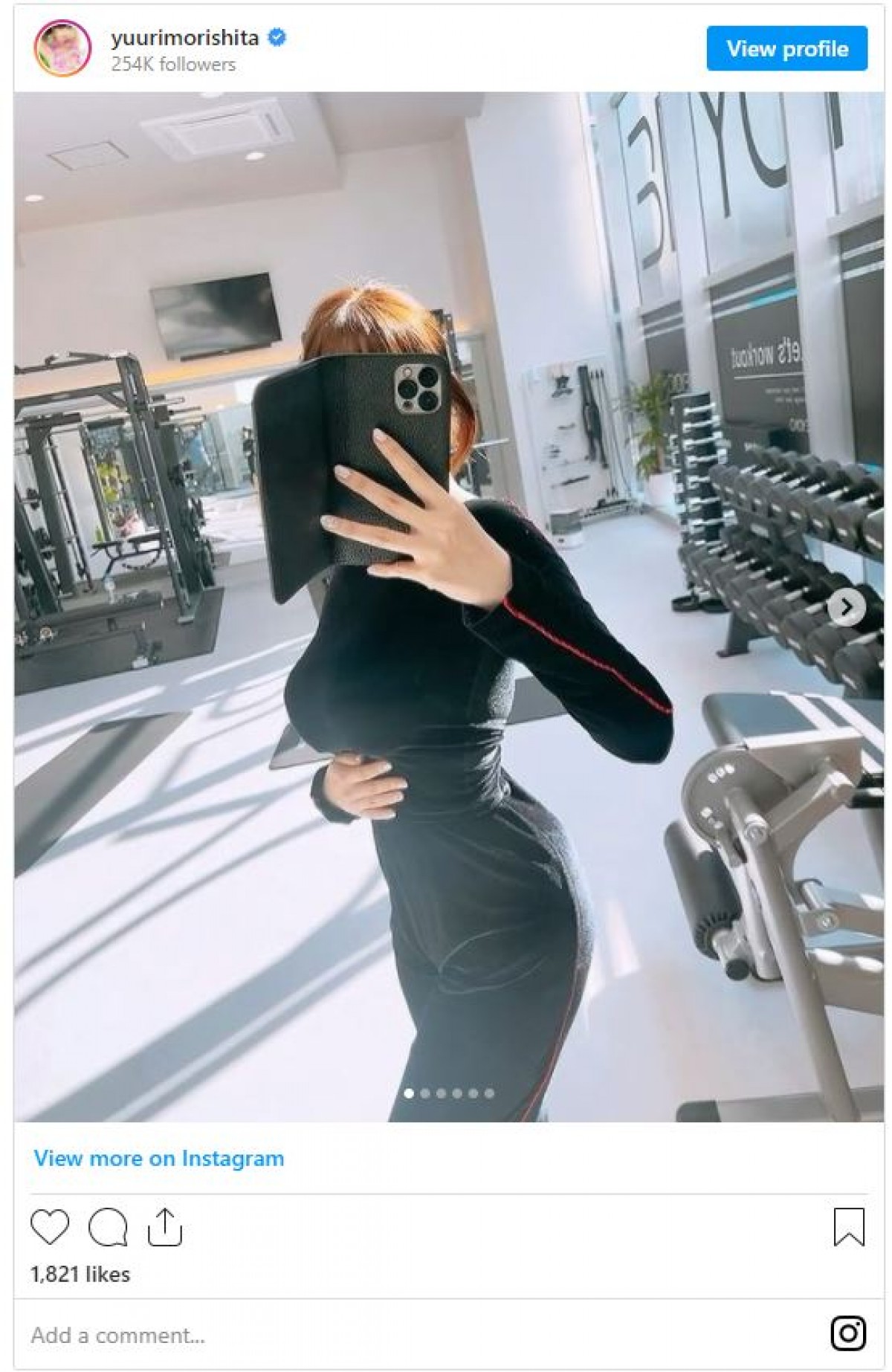Open the yuurimorishita username link

point(184,38)
